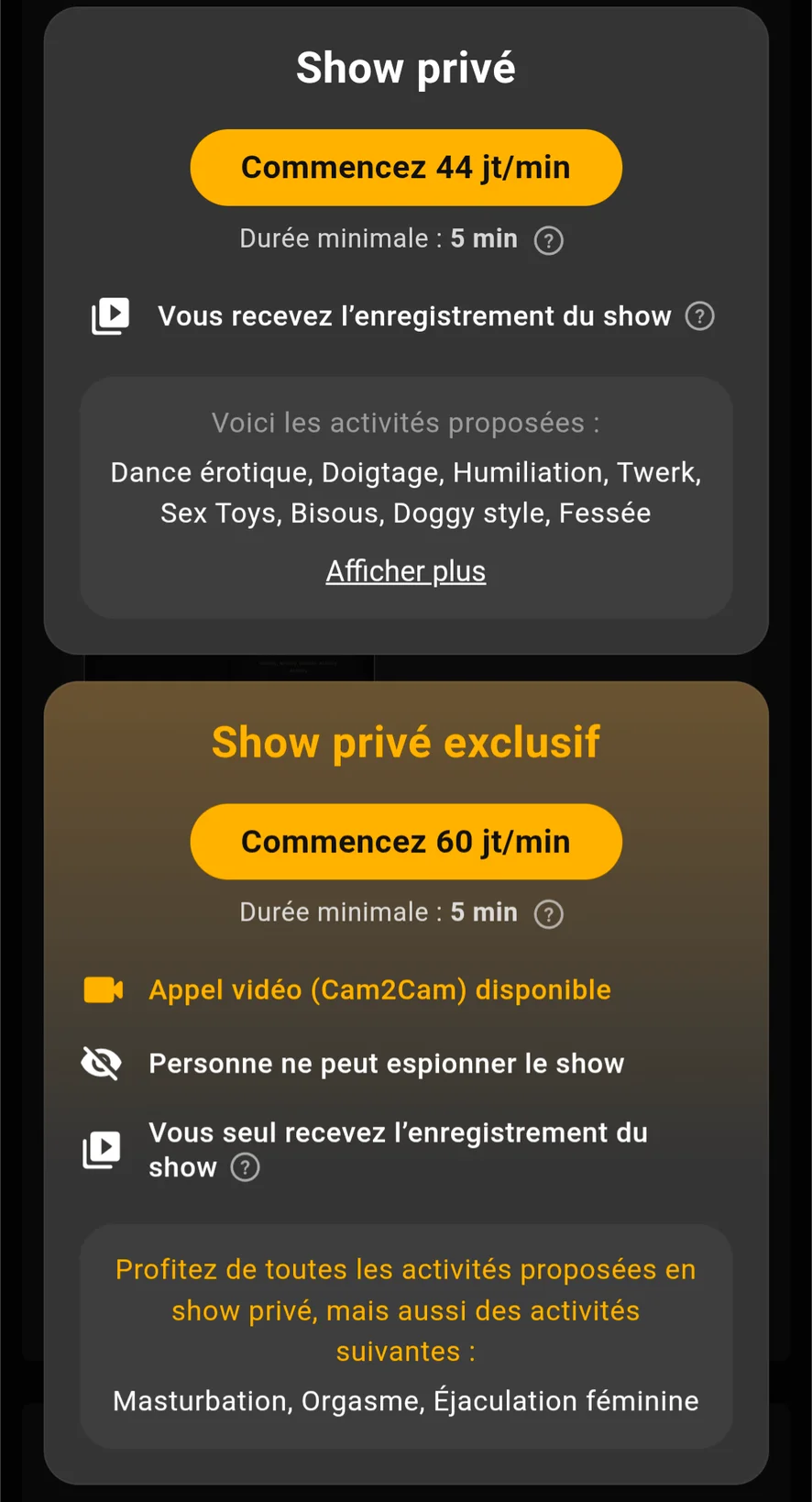812x1502 pixels.
Task: Open help icon next to Vous seul recevez l'enregistrement
Action: pyautogui.click(x=245, y=1167)
